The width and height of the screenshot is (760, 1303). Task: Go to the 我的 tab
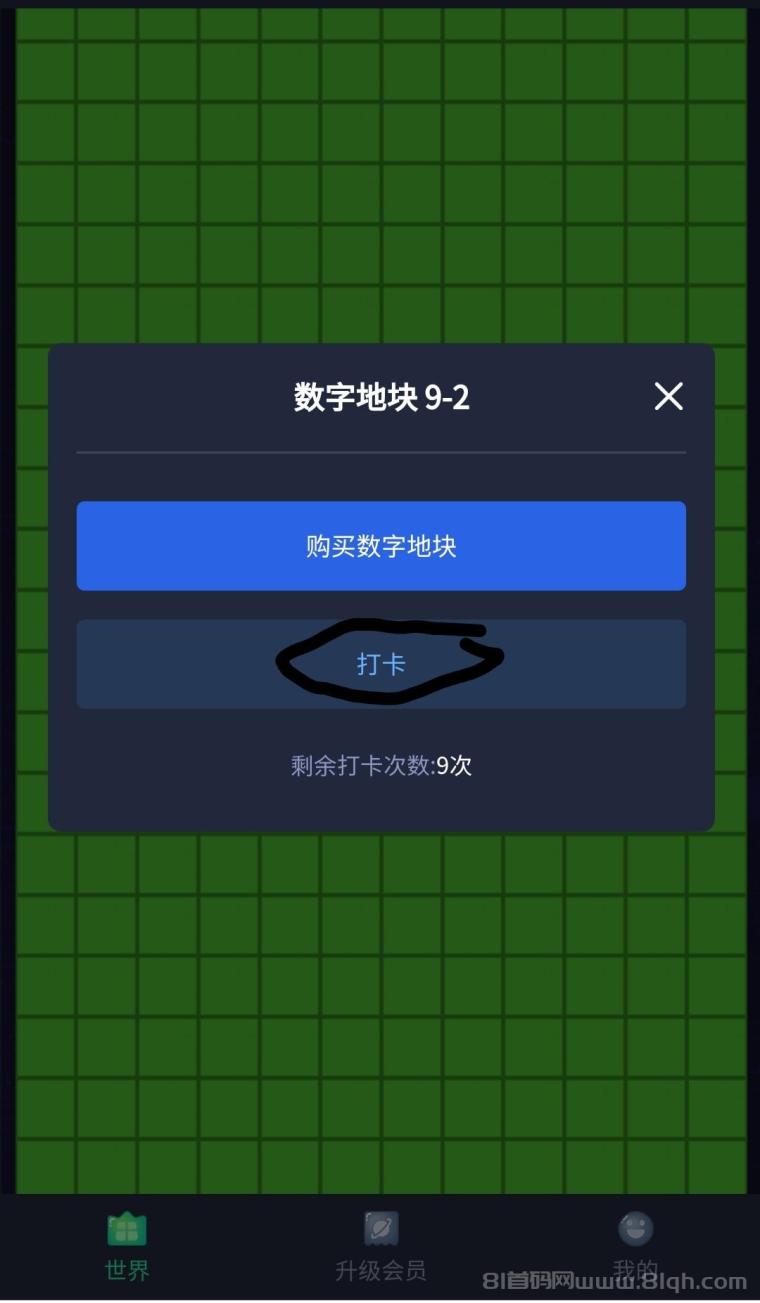[x=635, y=1246]
